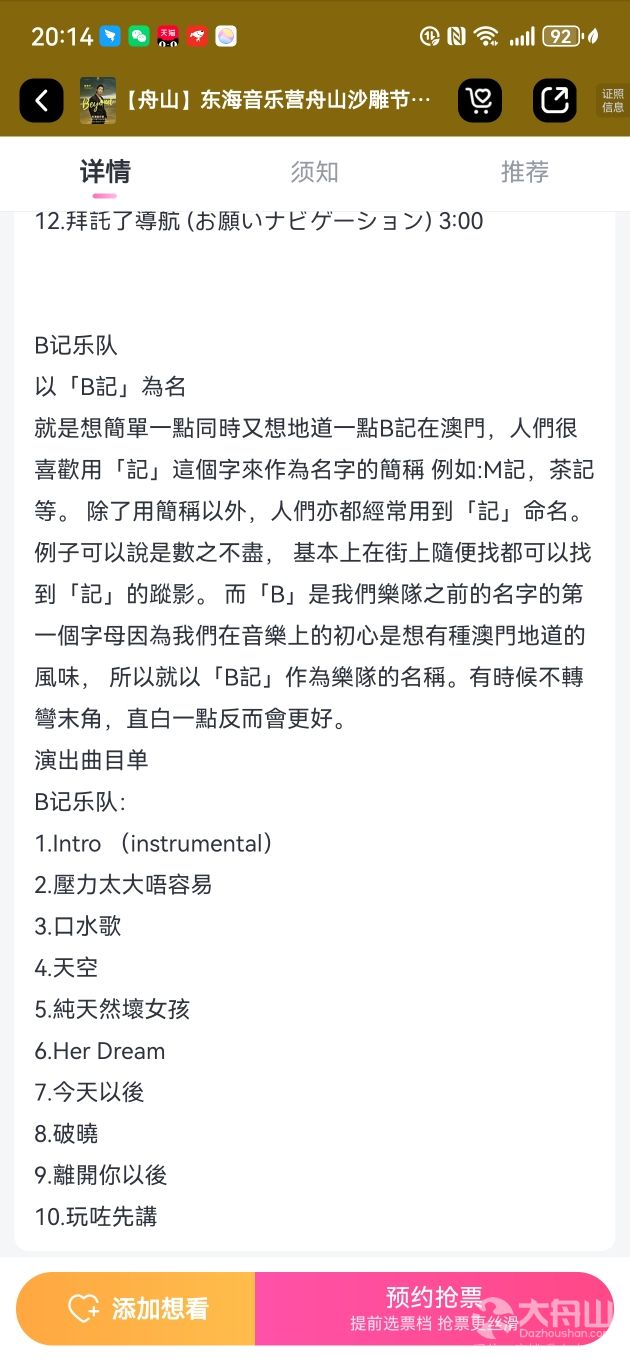
Task: Switch to the 推荐 tab
Action: [x=525, y=172]
